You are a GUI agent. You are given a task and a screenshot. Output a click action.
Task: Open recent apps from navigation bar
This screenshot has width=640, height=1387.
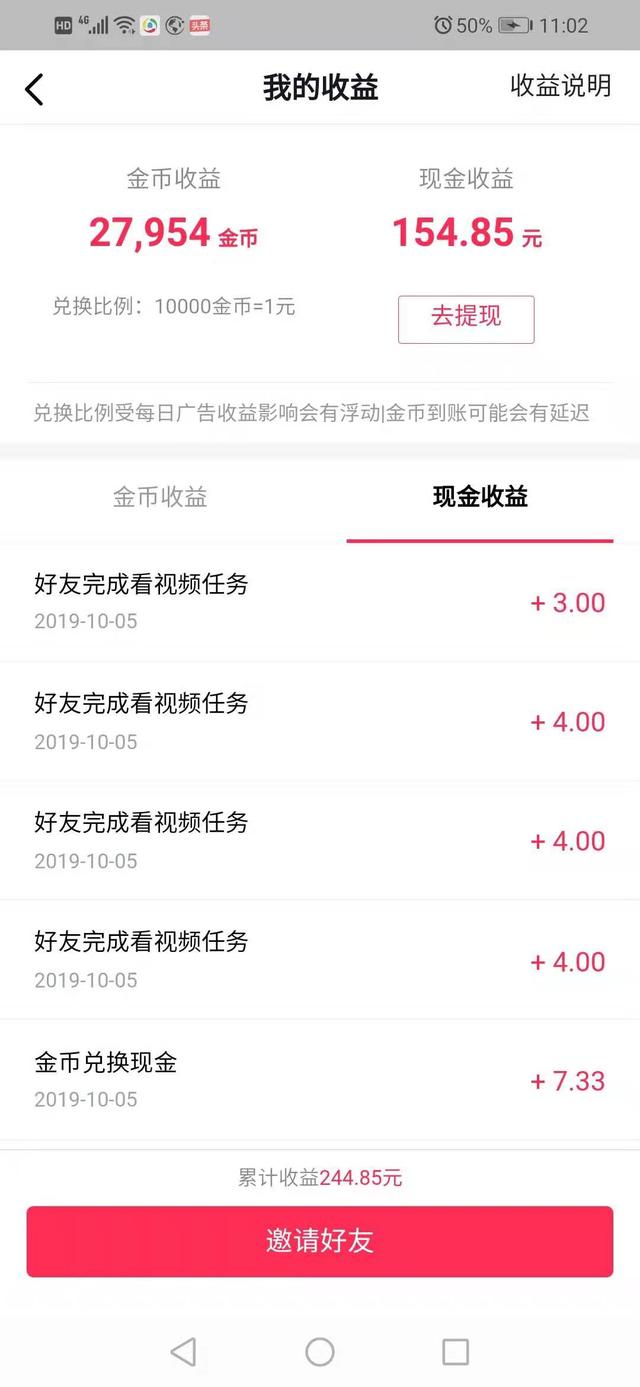(x=455, y=1352)
